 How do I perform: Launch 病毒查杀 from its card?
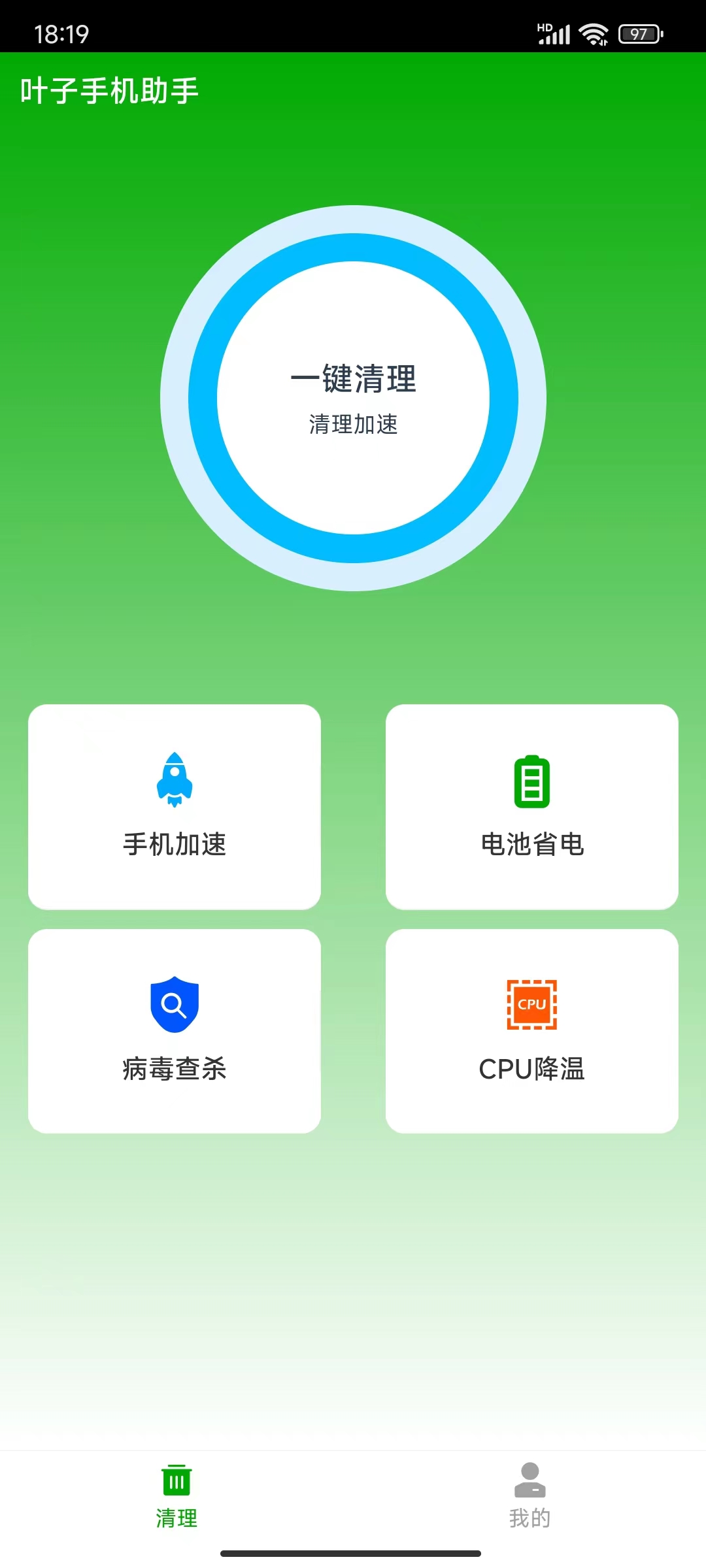(x=173, y=1031)
